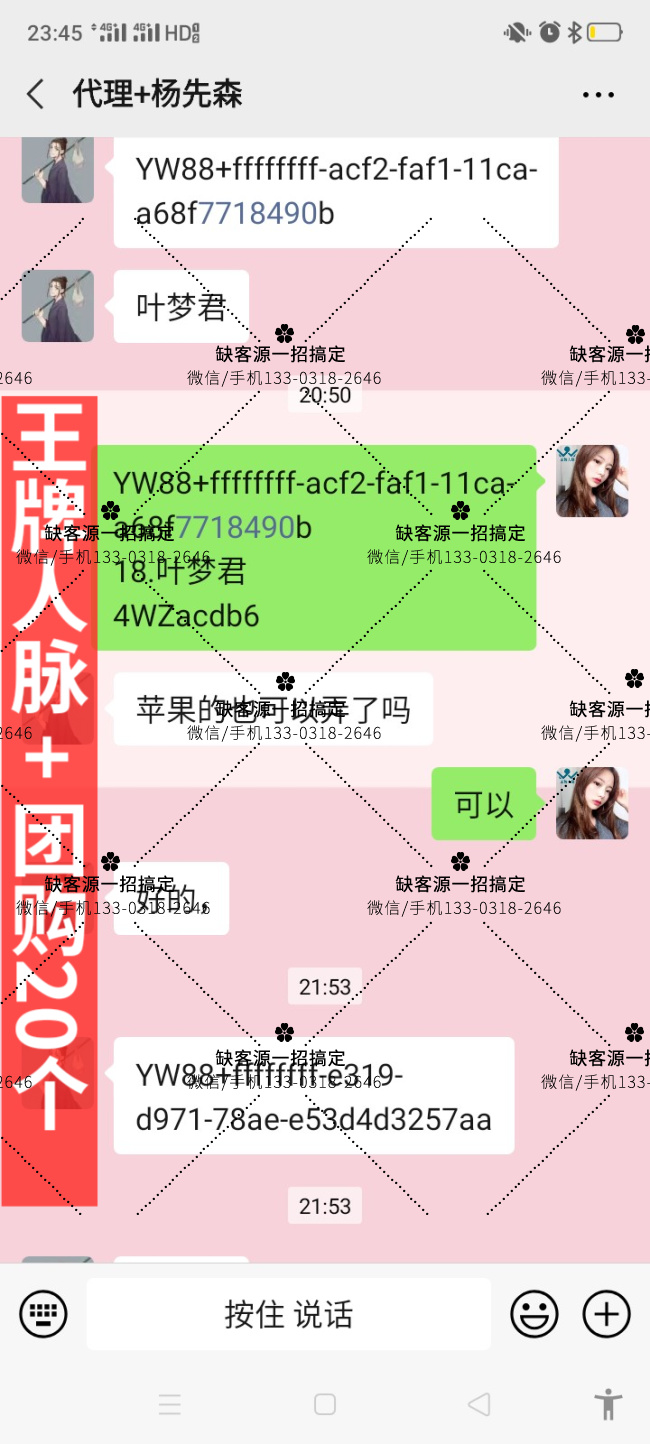Open own avatar beside 可以 reply
Viewport: 650px width, 1444px height.
(x=592, y=803)
